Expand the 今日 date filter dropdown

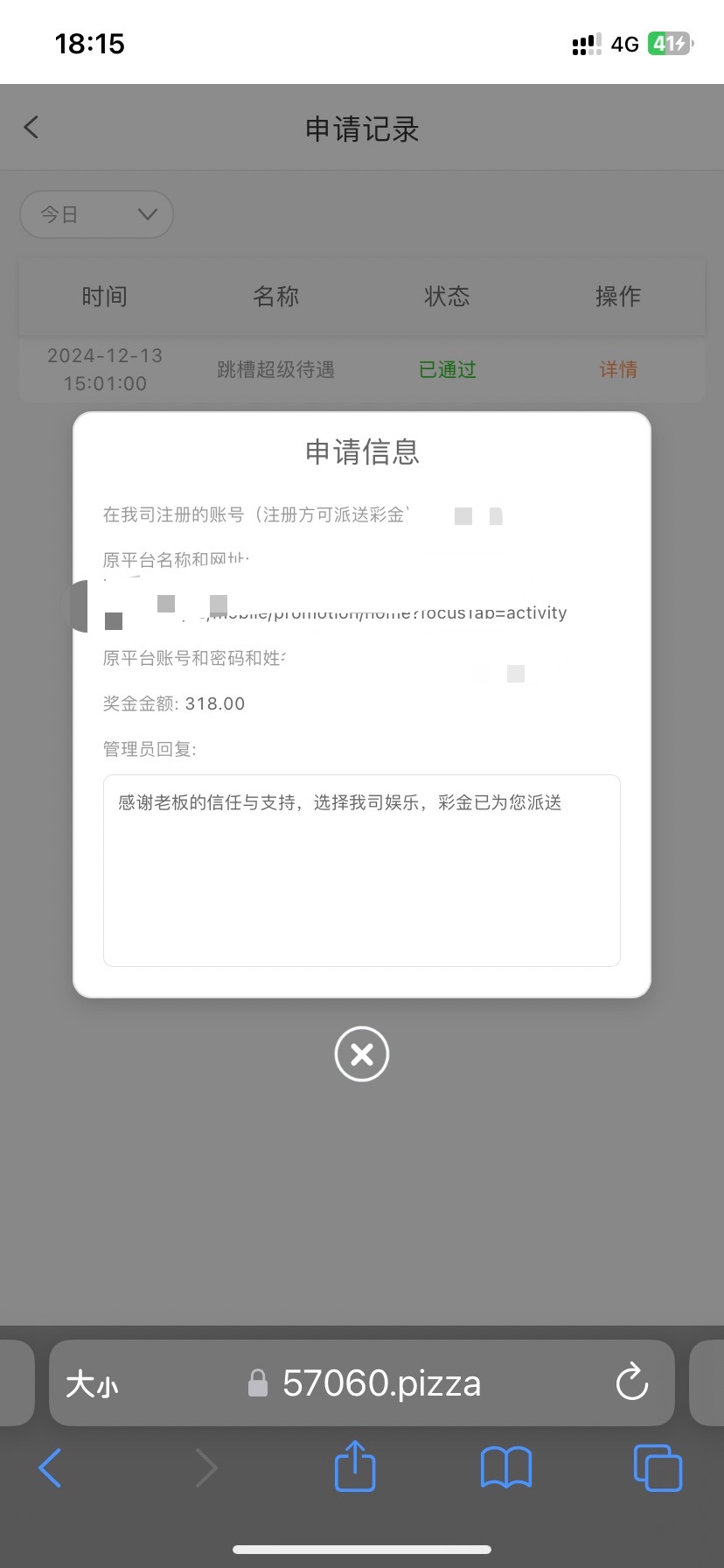(96, 214)
